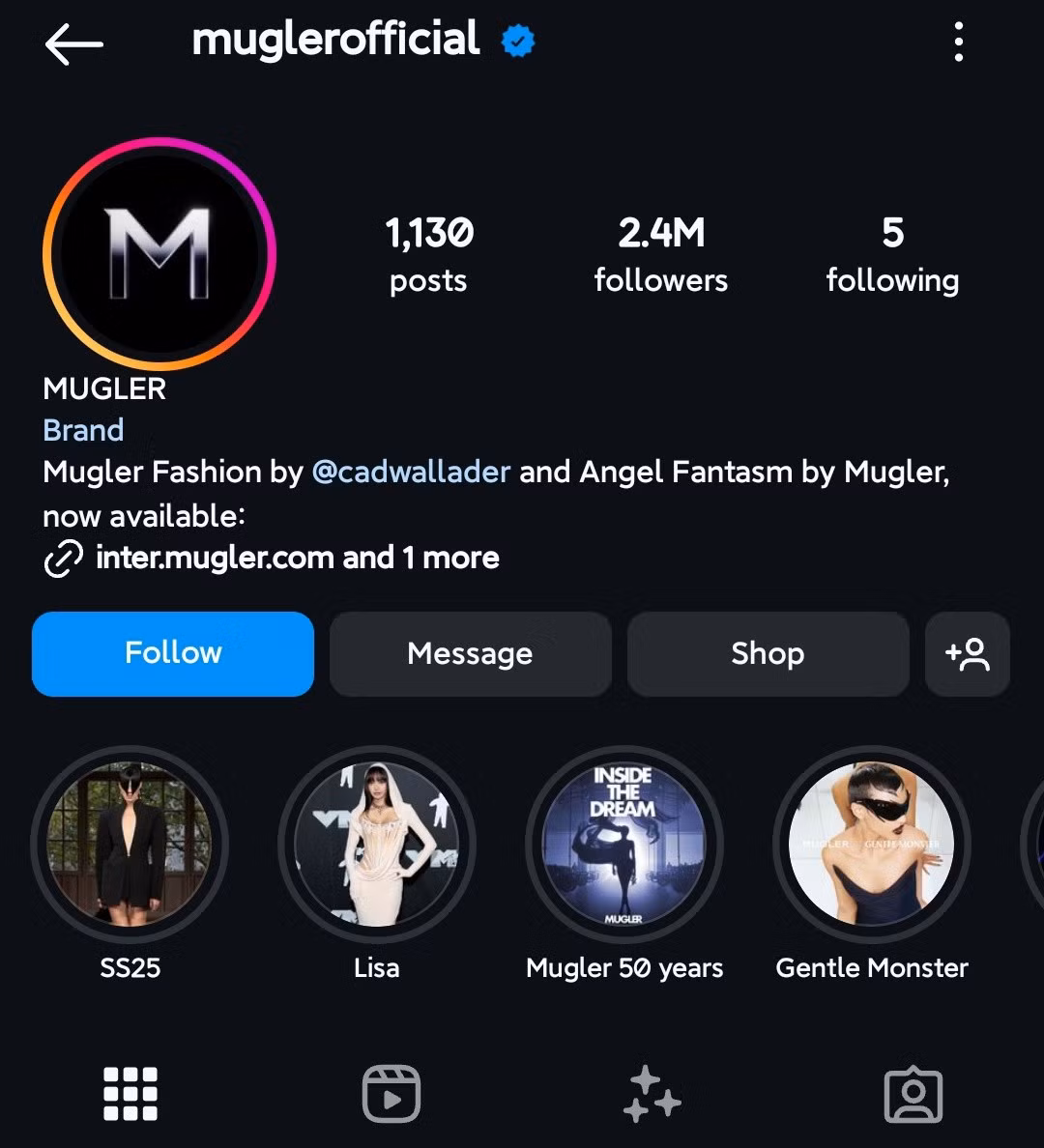Open the following list

click(892, 255)
